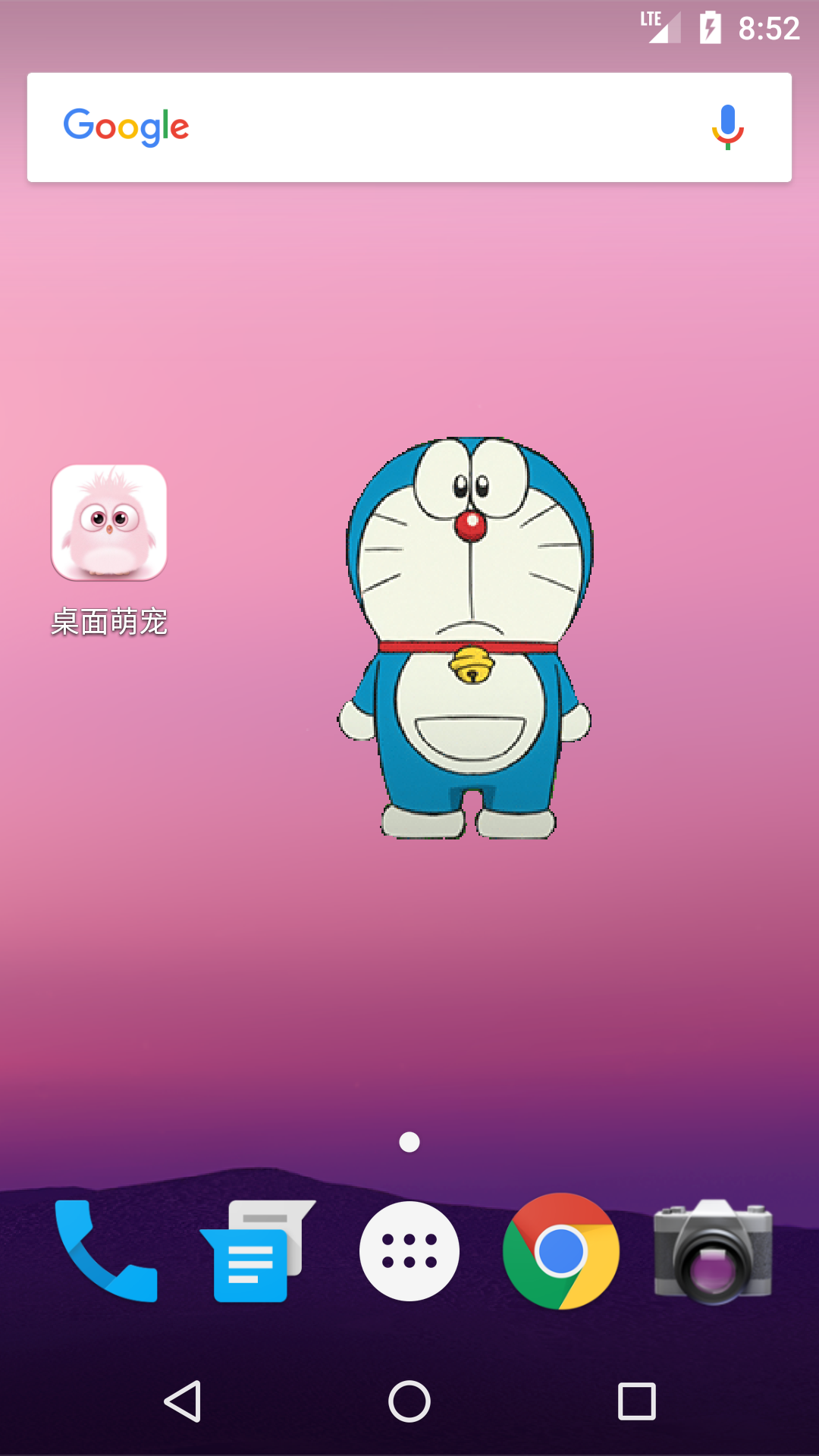Image resolution: width=819 pixels, height=1456 pixels.
Task: Open the app drawer
Action: (409, 1251)
